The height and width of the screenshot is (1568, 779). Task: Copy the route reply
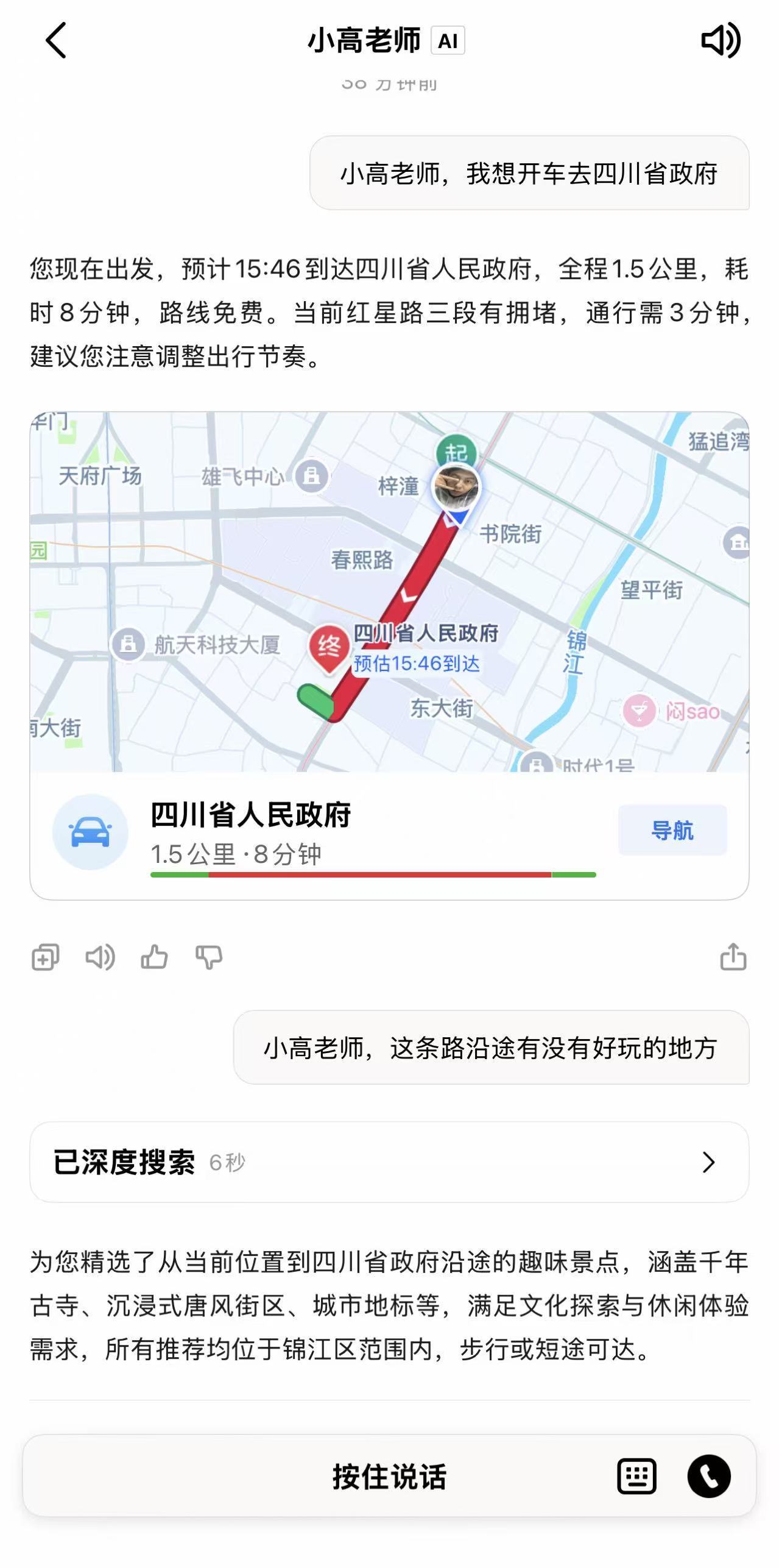click(46, 957)
